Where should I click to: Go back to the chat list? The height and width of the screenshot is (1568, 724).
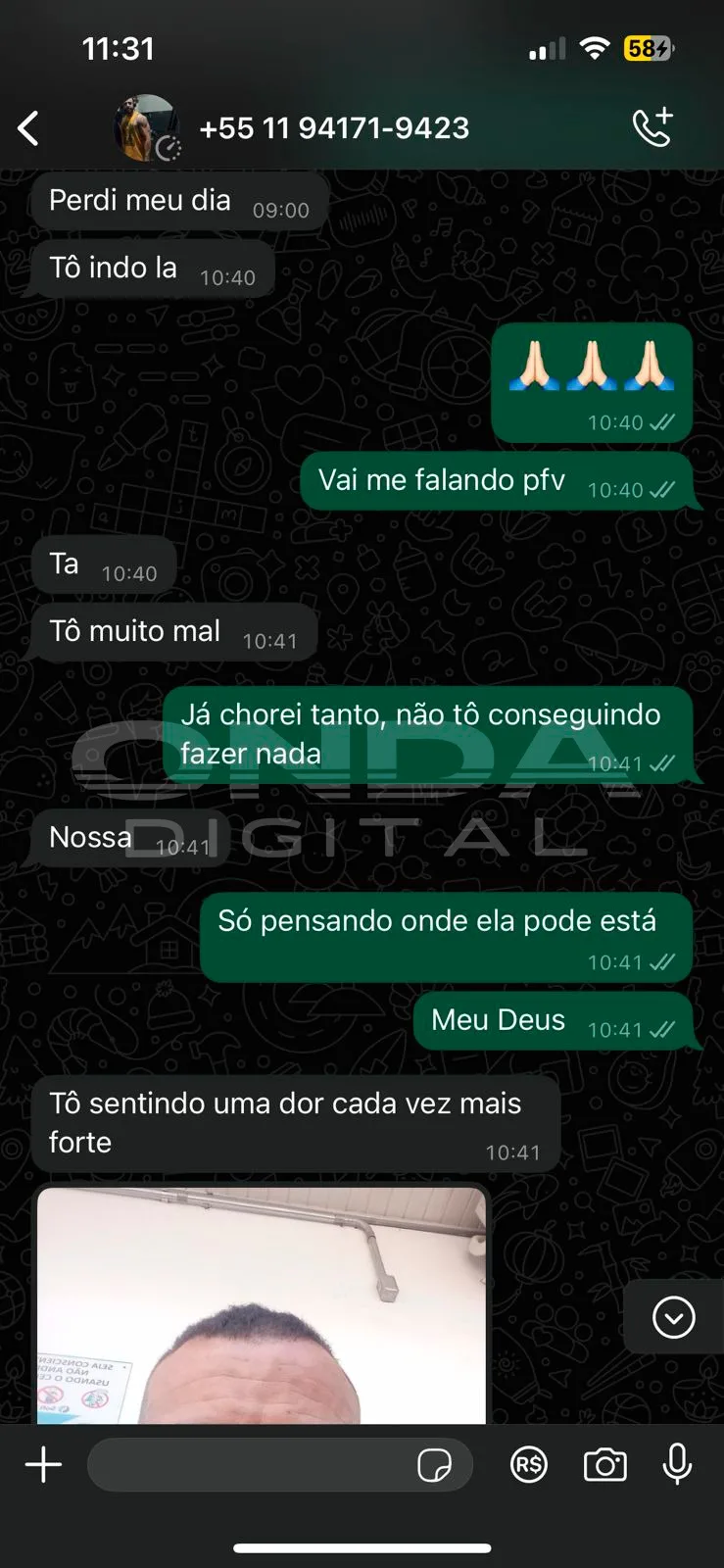(x=29, y=128)
